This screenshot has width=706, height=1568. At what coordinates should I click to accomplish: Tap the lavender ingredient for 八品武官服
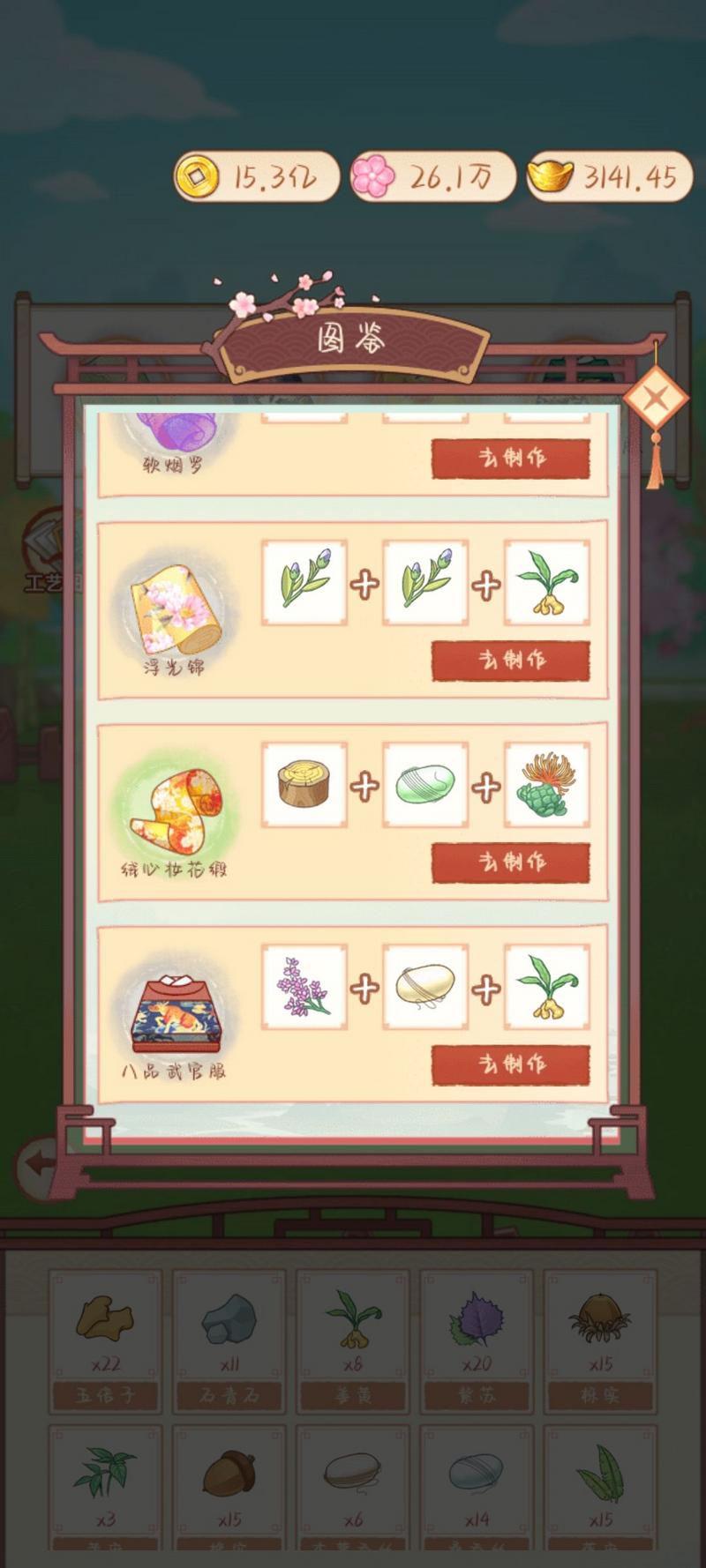click(x=304, y=986)
